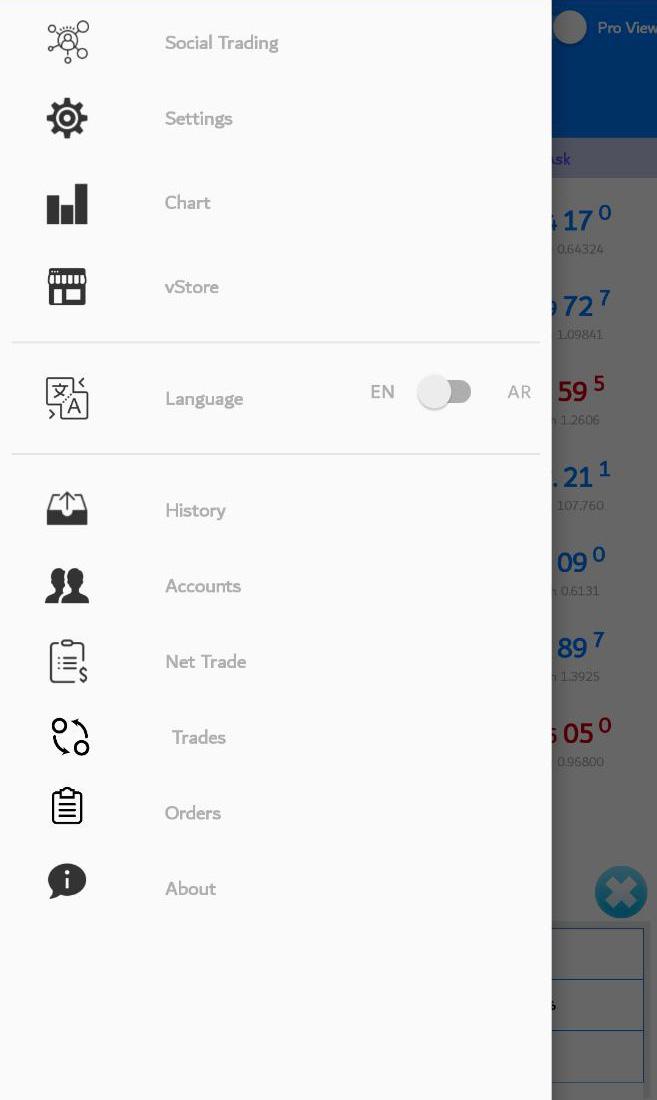View Trades

[276, 737]
